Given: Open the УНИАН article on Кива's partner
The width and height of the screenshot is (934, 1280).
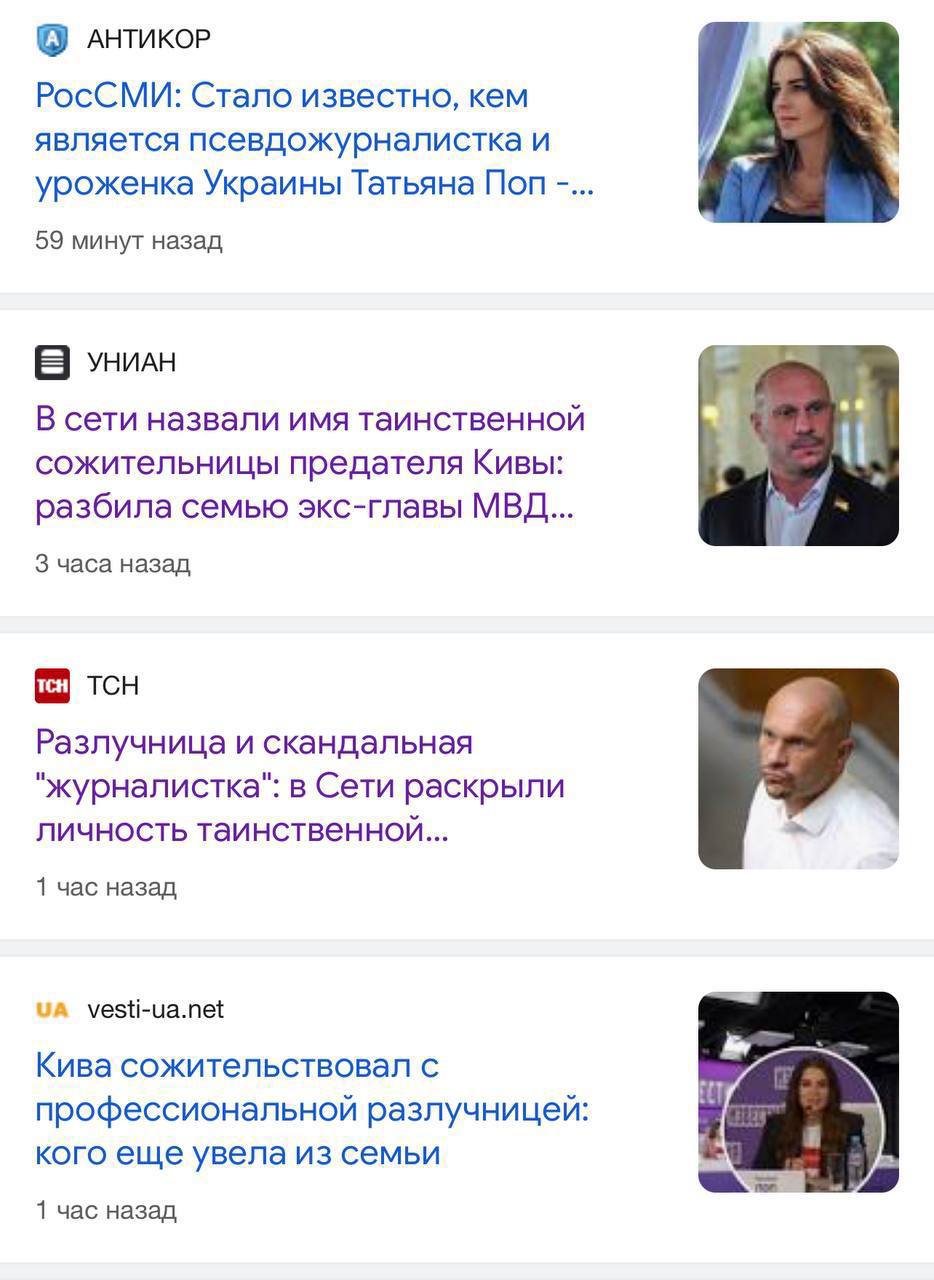Looking at the screenshot, I should [x=310, y=464].
